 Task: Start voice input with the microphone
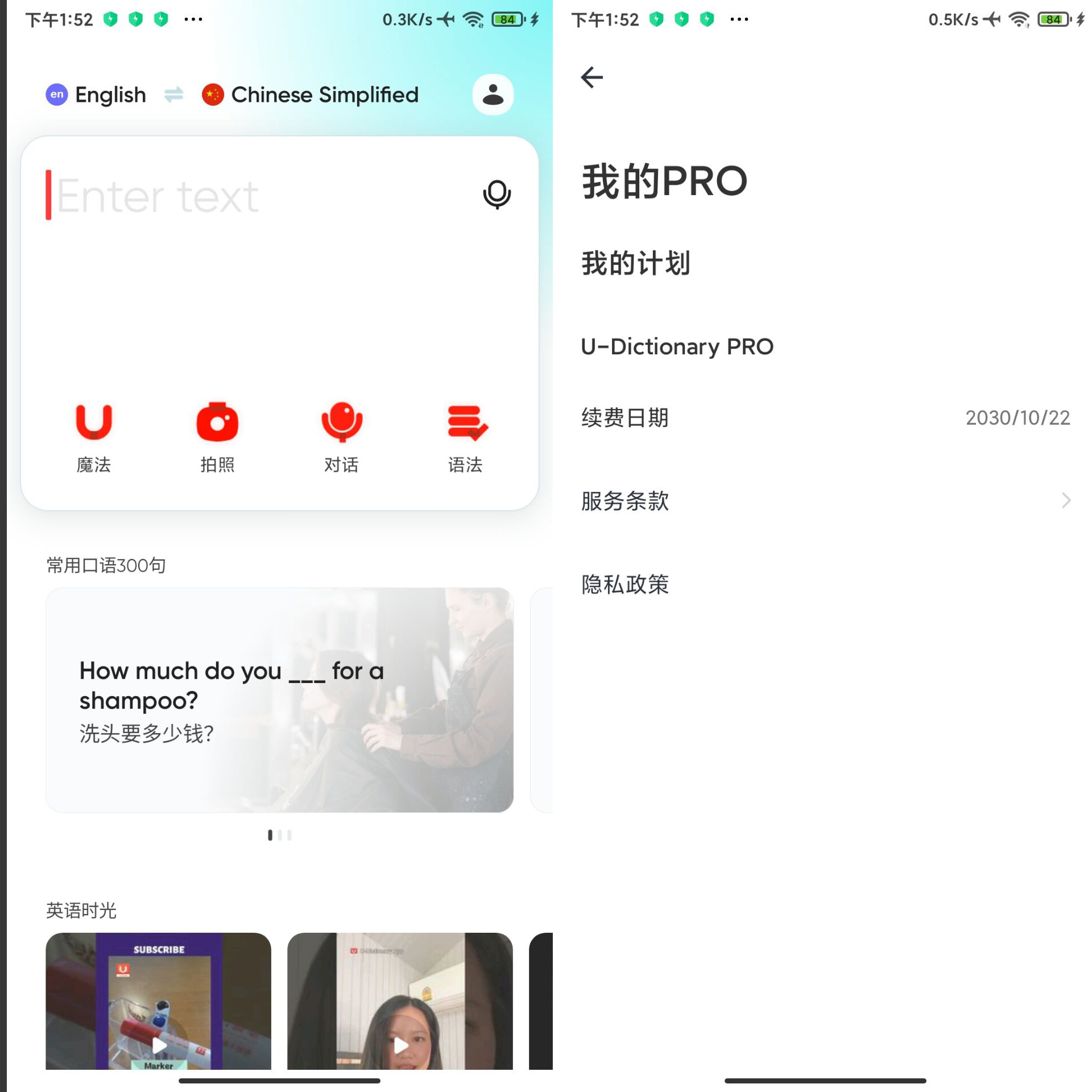pos(497,195)
